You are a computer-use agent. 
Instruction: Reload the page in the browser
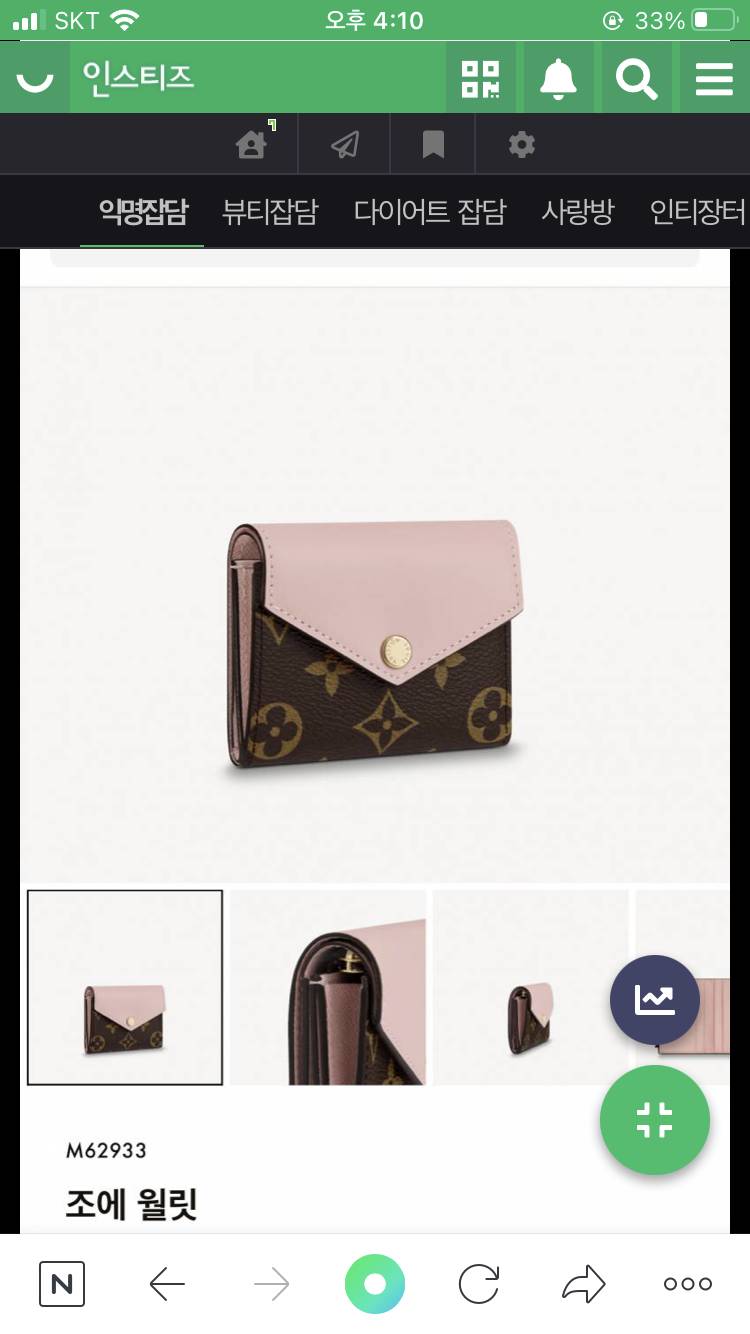pyautogui.click(x=478, y=1283)
